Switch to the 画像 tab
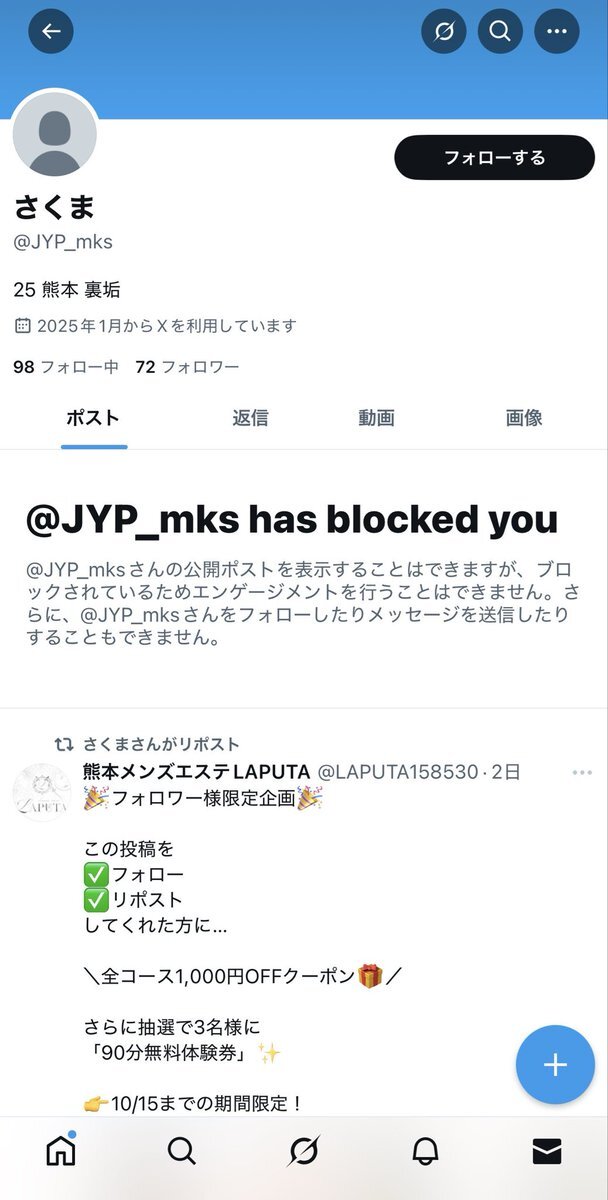Screen dimensions: 608x1200 523,418
